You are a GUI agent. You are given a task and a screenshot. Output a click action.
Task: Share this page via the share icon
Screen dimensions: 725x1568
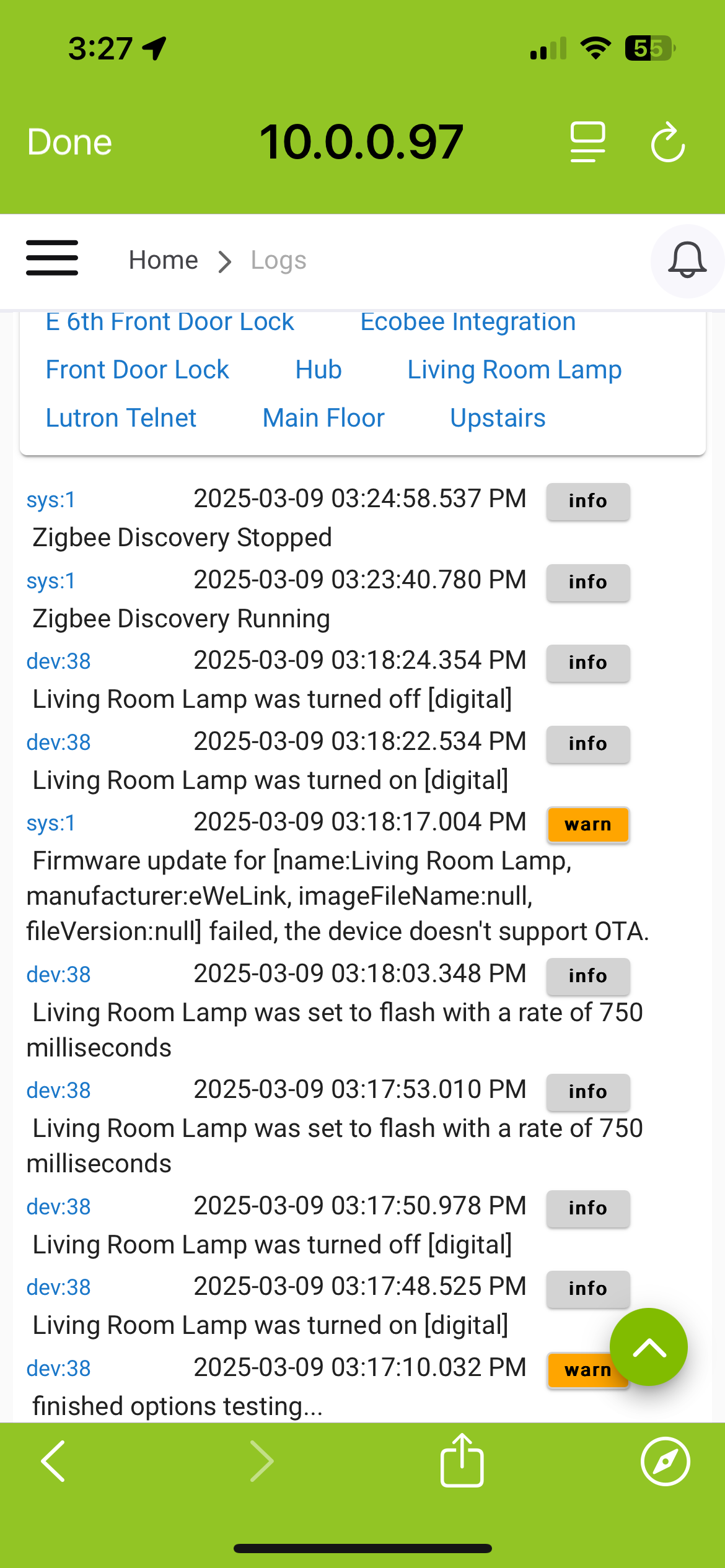point(462,1460)
